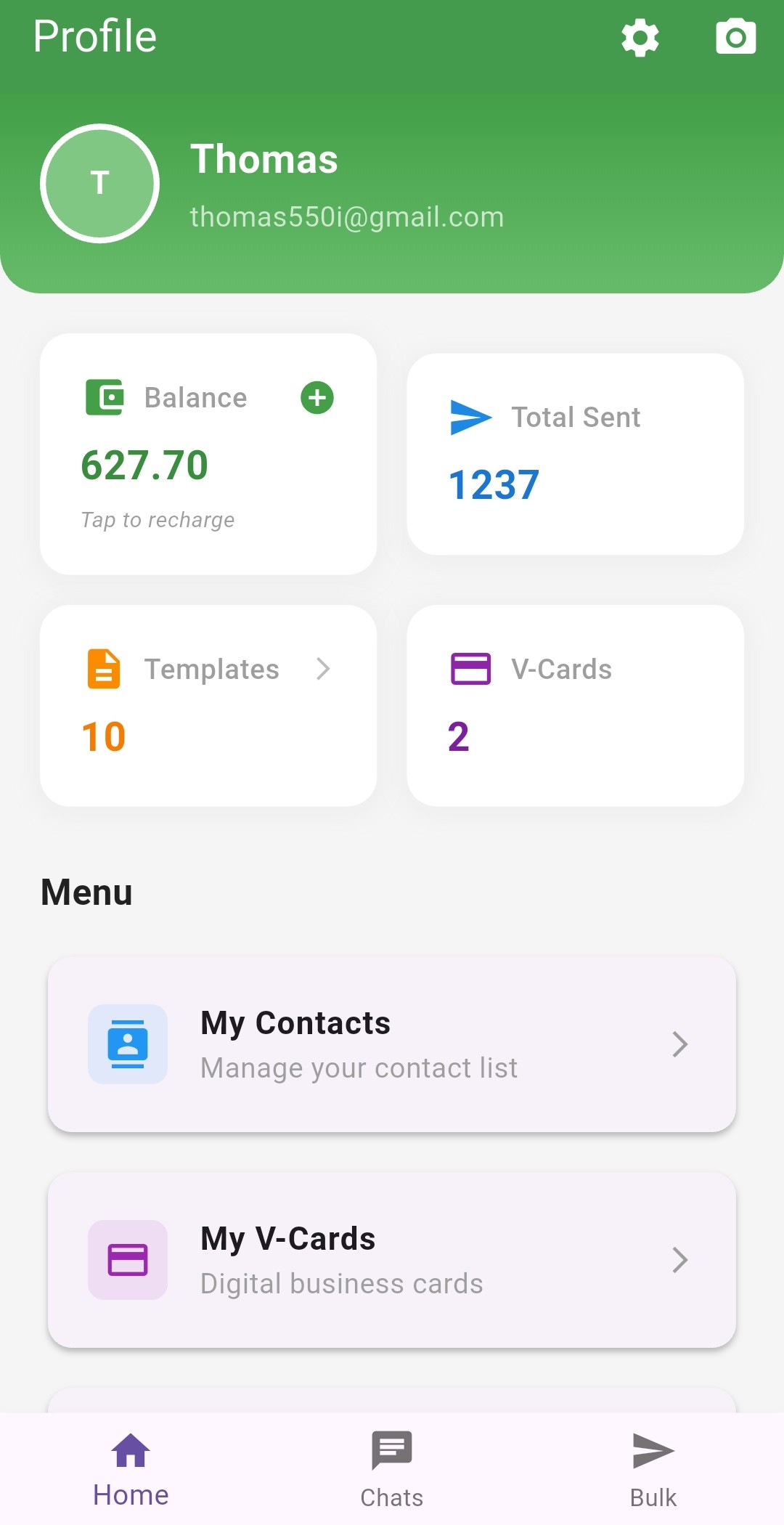Tap the camera icon in header

coord(735,37)
